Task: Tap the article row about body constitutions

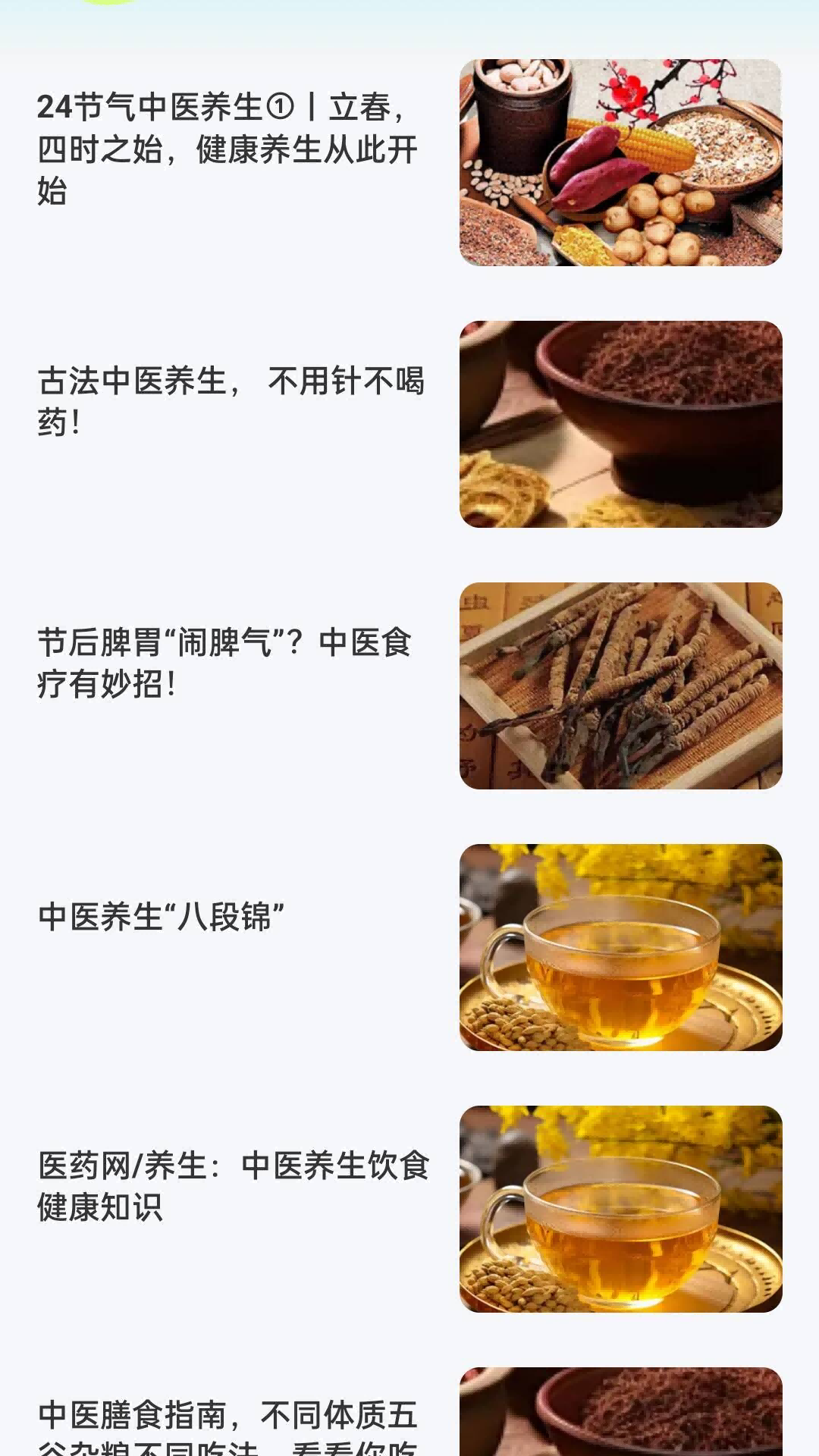Action: click(409, 1426)
